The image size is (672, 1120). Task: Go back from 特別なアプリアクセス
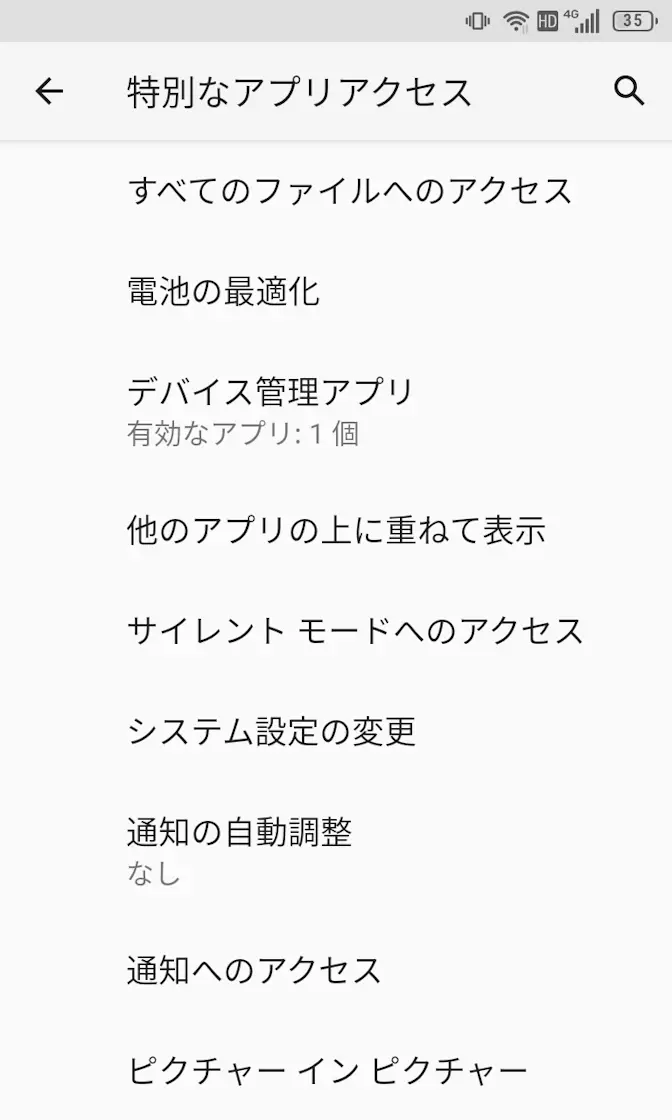[49, 92]
